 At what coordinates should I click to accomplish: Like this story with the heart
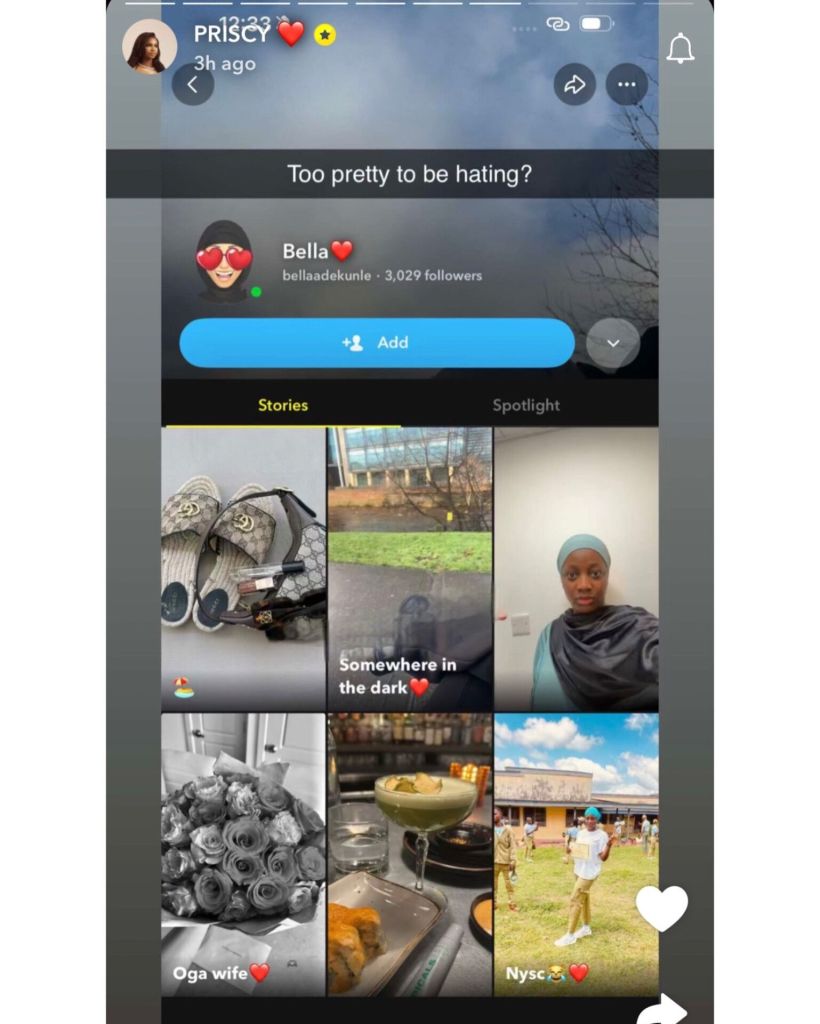(x=662, y=907)
